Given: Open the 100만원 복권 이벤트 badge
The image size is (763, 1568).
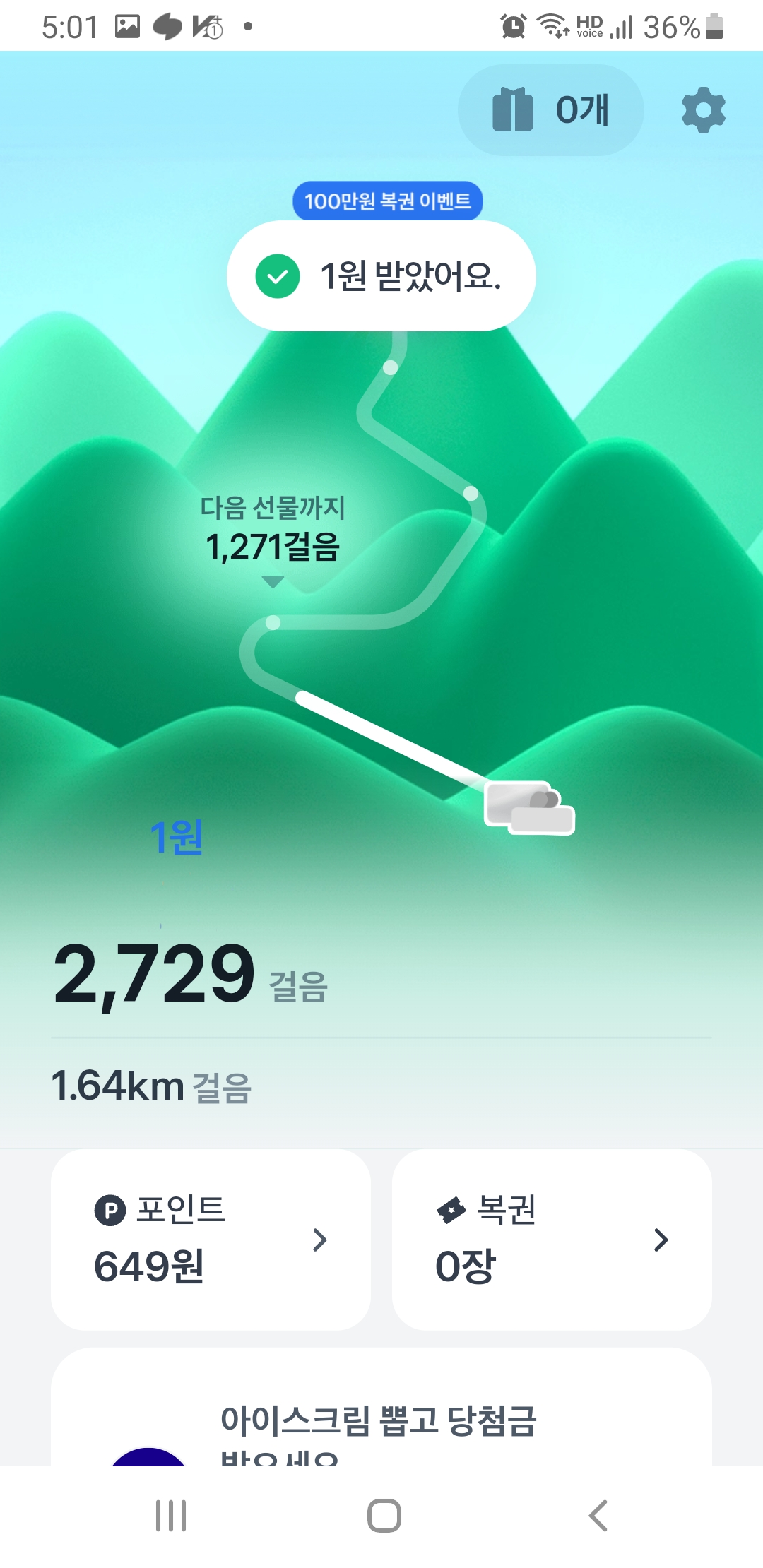Looking at the screenshot, I should point(387,201).
